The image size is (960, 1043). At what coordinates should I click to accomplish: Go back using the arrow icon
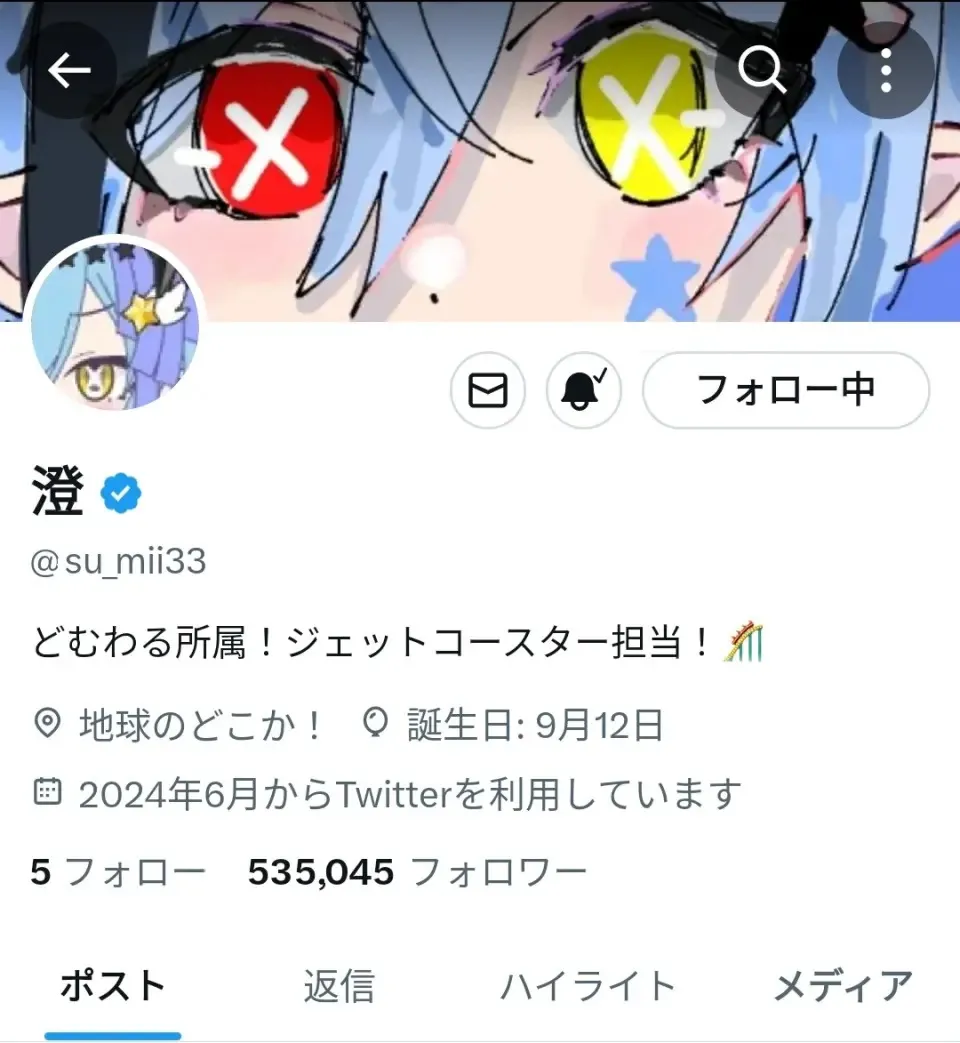(x=69, y=71)
